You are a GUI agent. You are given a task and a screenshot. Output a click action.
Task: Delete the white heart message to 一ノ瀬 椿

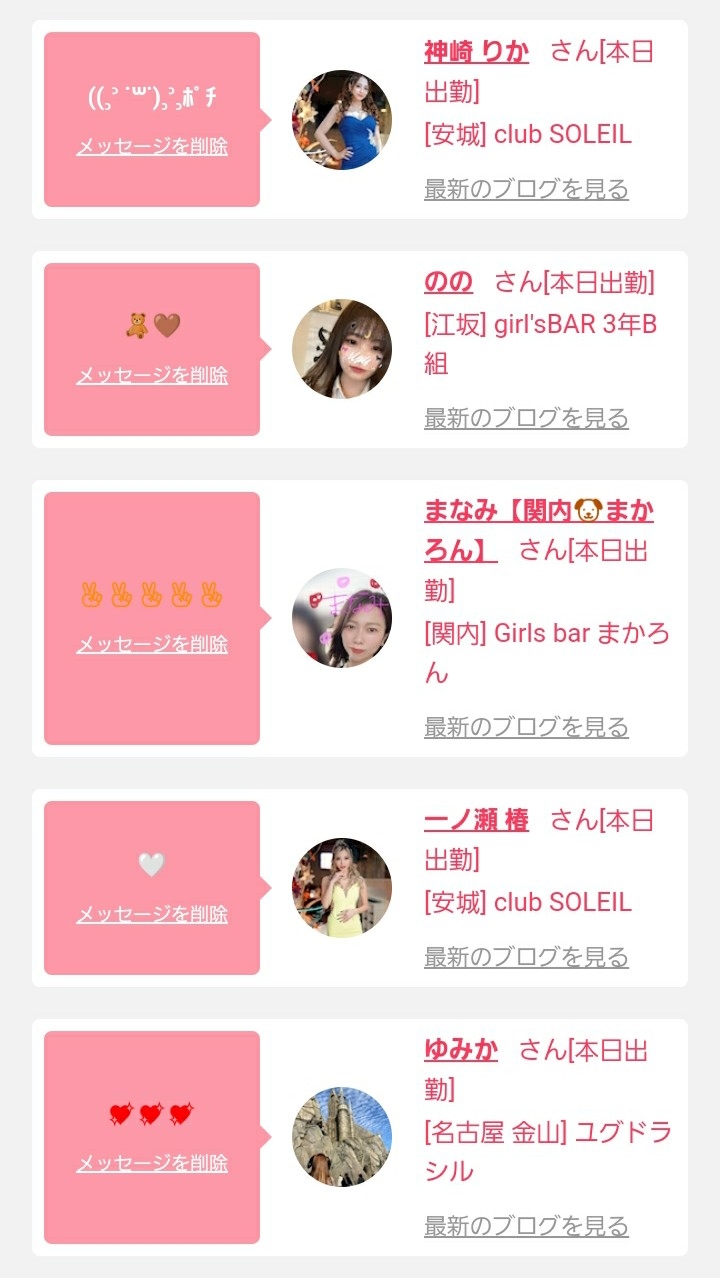pos(152,914)
